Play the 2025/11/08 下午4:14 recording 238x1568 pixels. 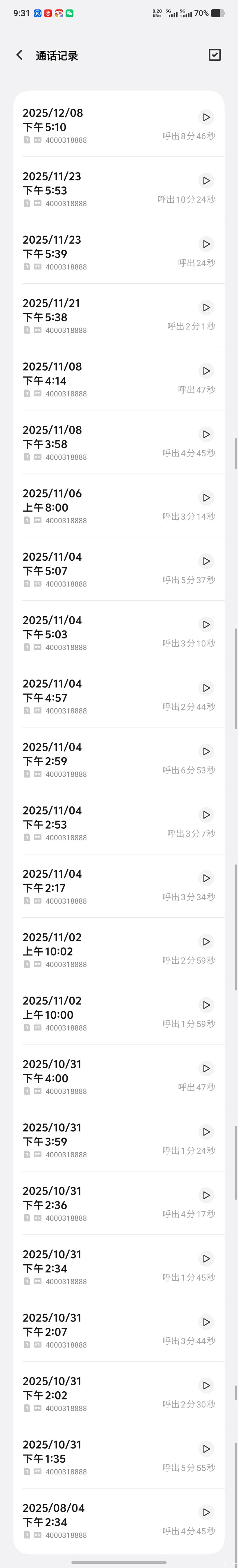pos(206,371)
